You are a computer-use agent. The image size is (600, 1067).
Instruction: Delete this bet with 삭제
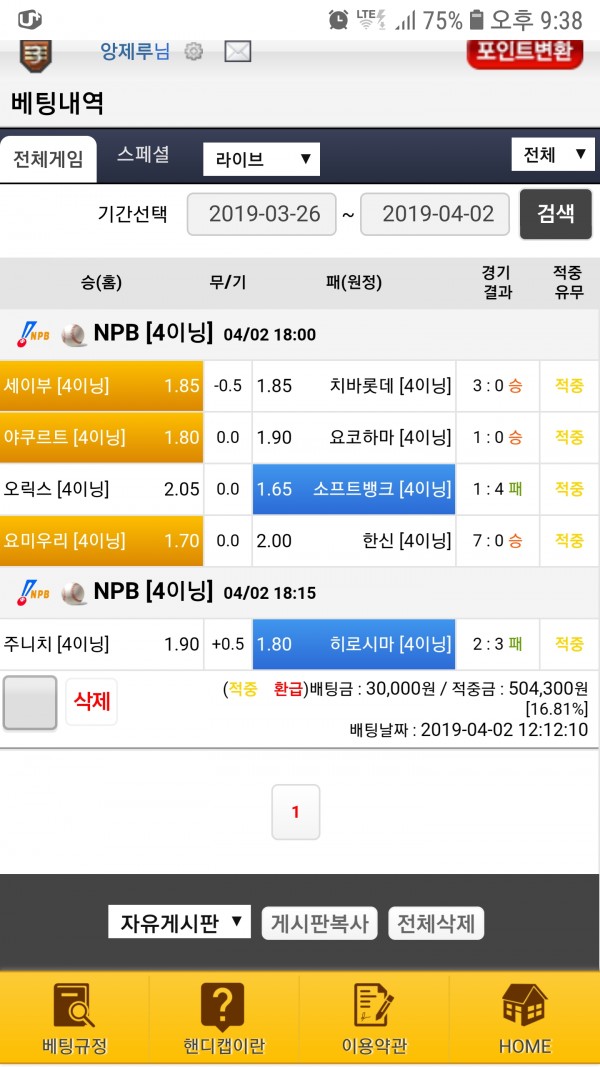click(91, 702)
